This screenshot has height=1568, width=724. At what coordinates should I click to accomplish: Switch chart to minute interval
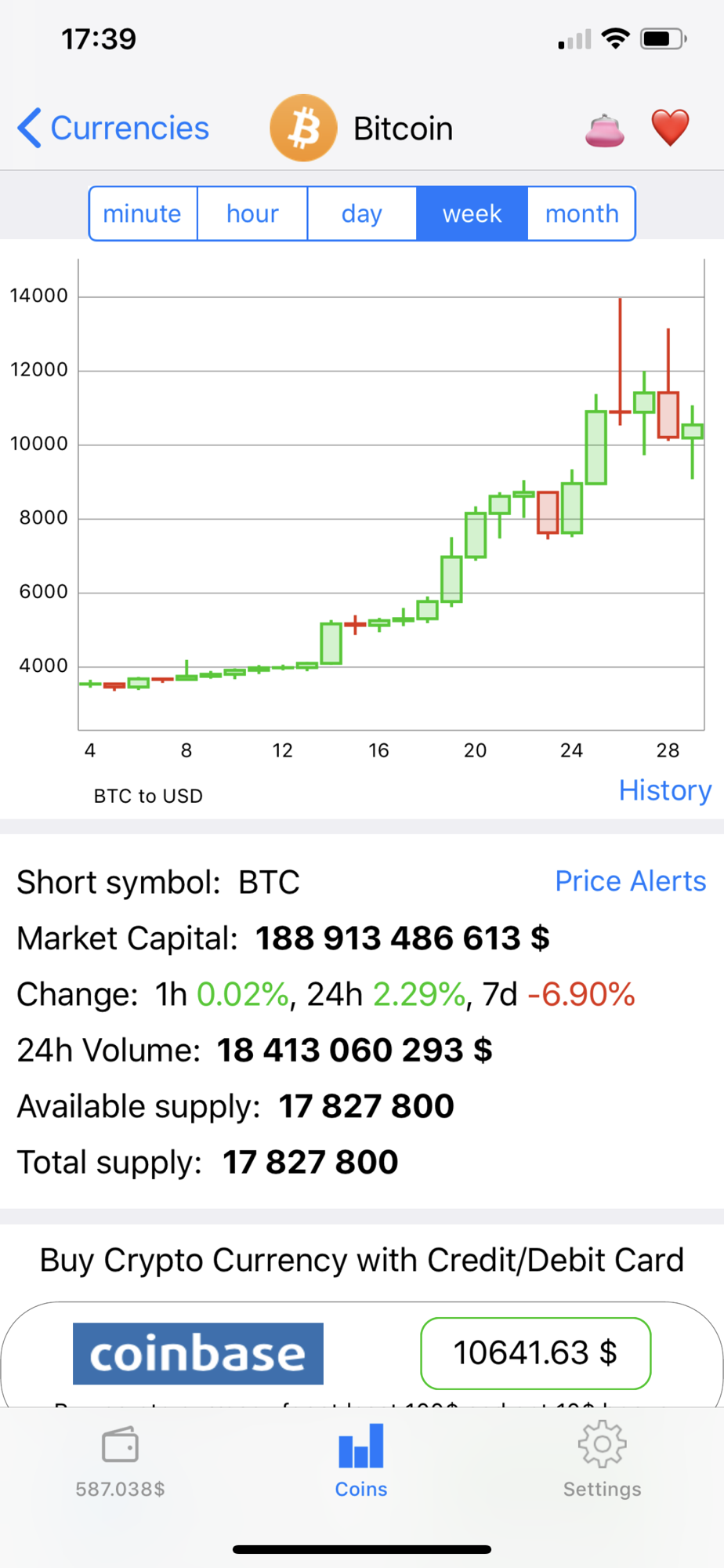click(143, 213)
